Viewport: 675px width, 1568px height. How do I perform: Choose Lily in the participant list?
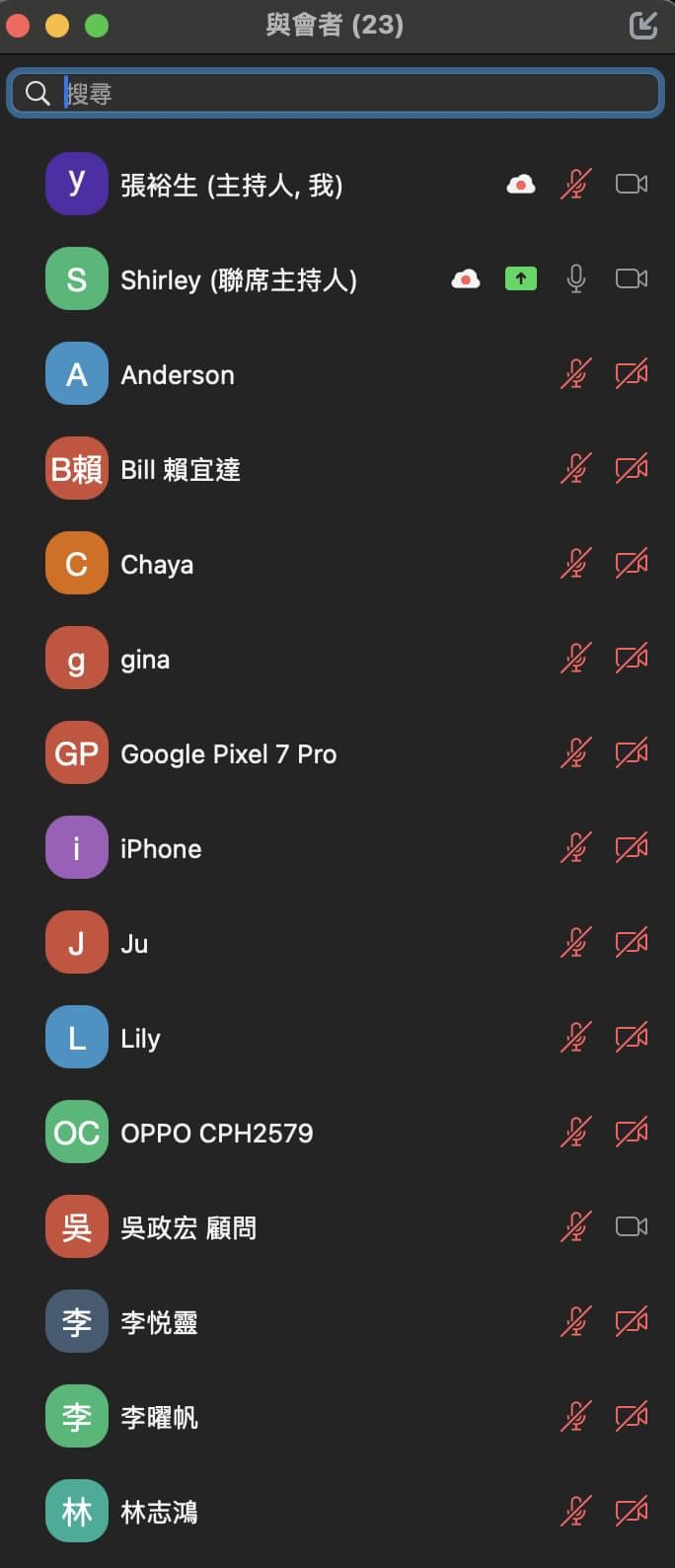click(337, 1038)
